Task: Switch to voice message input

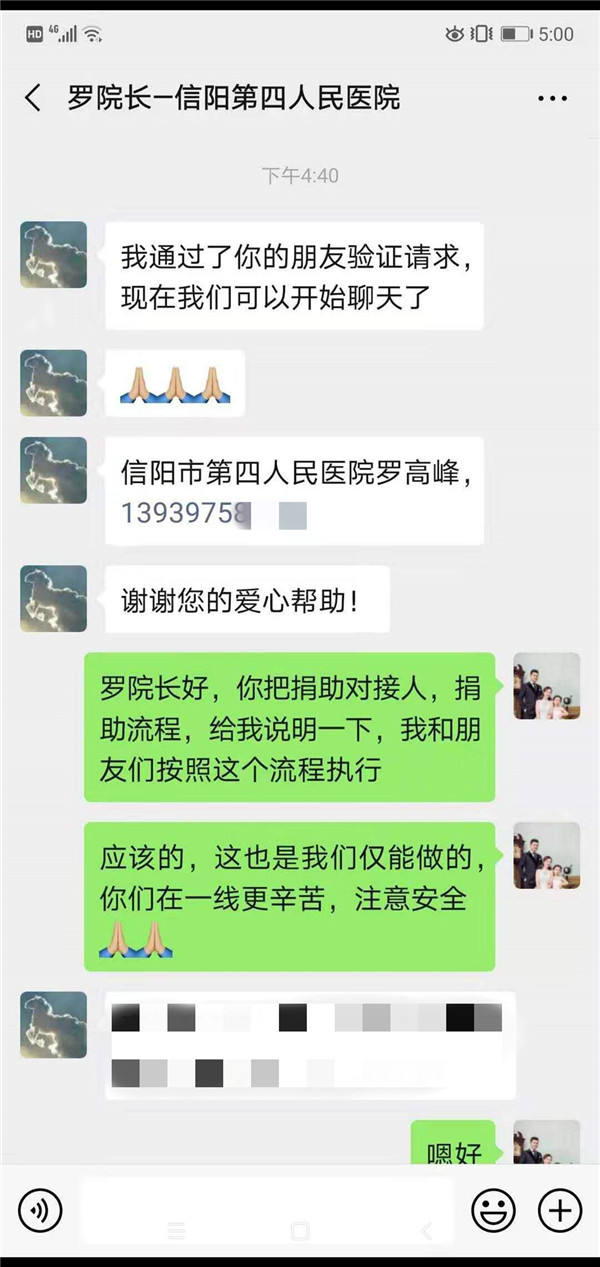Action: tap(40, 1210)
